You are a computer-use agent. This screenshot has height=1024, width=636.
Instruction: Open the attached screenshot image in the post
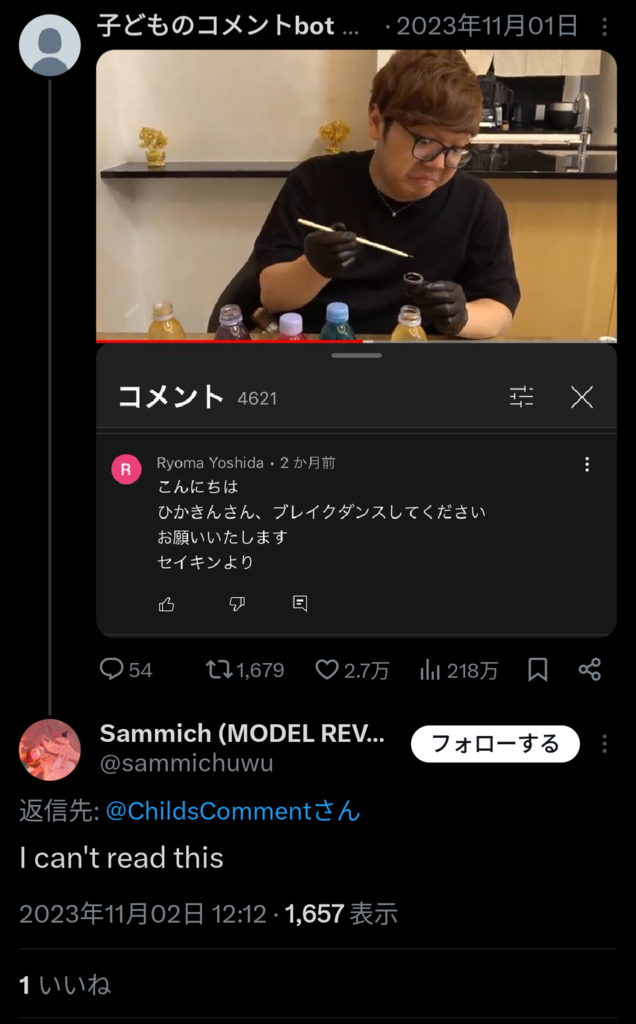point(356,342)
